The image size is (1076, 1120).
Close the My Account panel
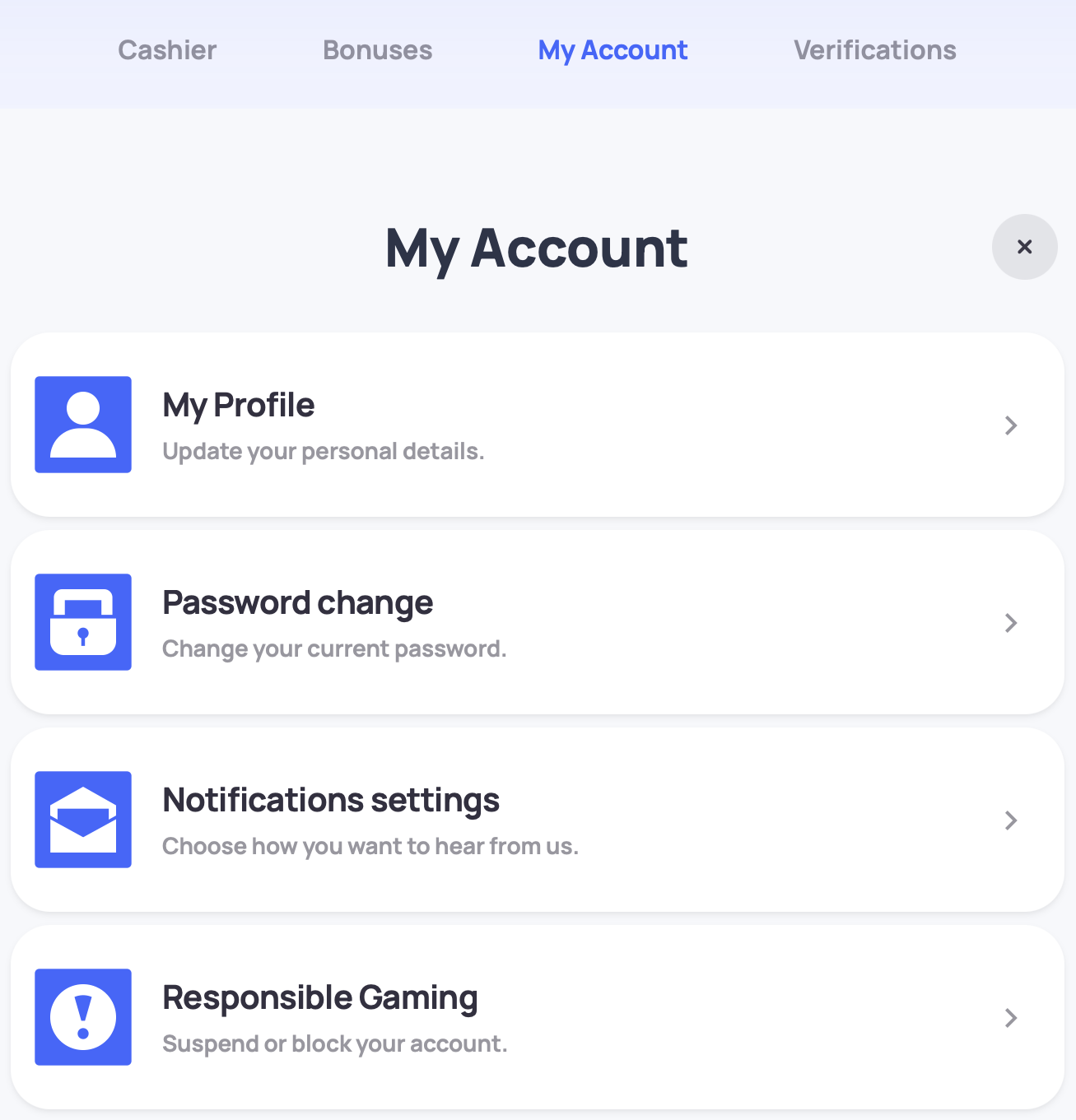1024,247
